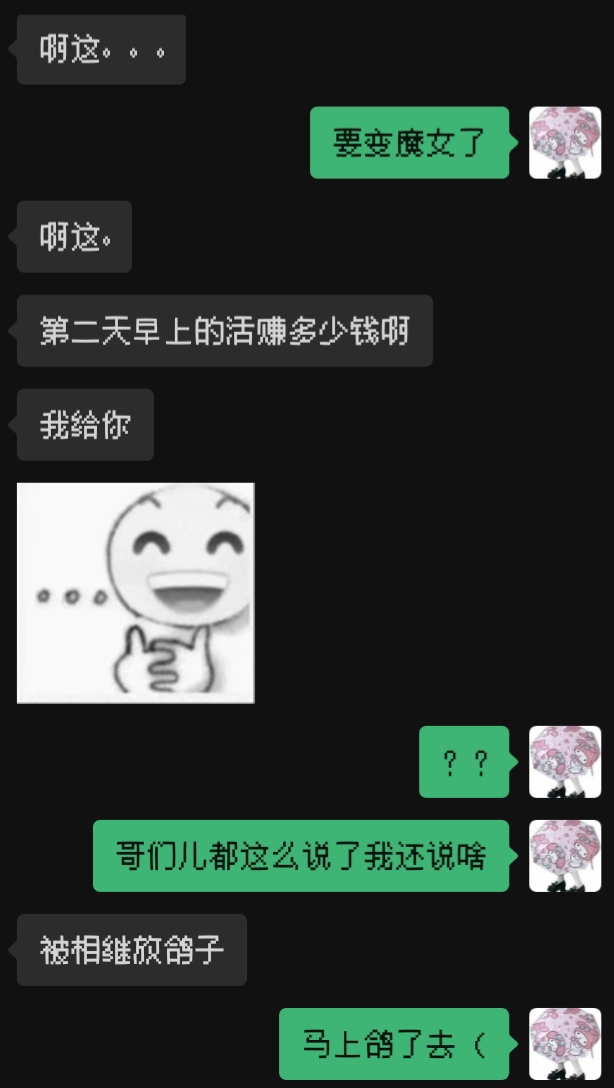Open sender avatar beside the "？？" message
The image size is (614, 1088).
[x=565, y=761]
